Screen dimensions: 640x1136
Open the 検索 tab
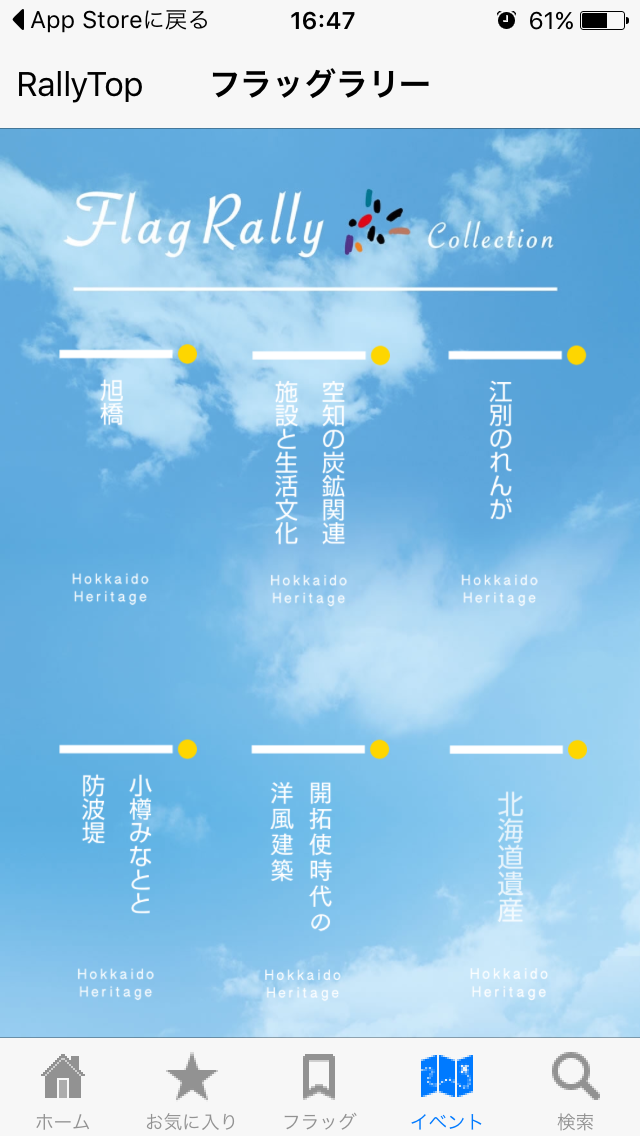(575, 1090)
